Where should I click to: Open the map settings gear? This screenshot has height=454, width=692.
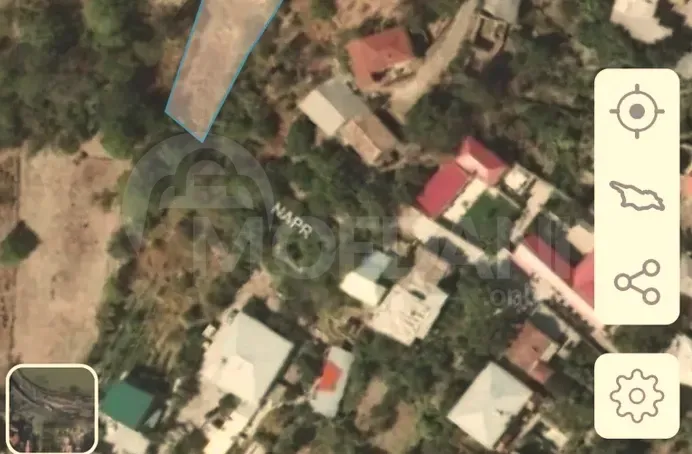(x=637, y=396)
